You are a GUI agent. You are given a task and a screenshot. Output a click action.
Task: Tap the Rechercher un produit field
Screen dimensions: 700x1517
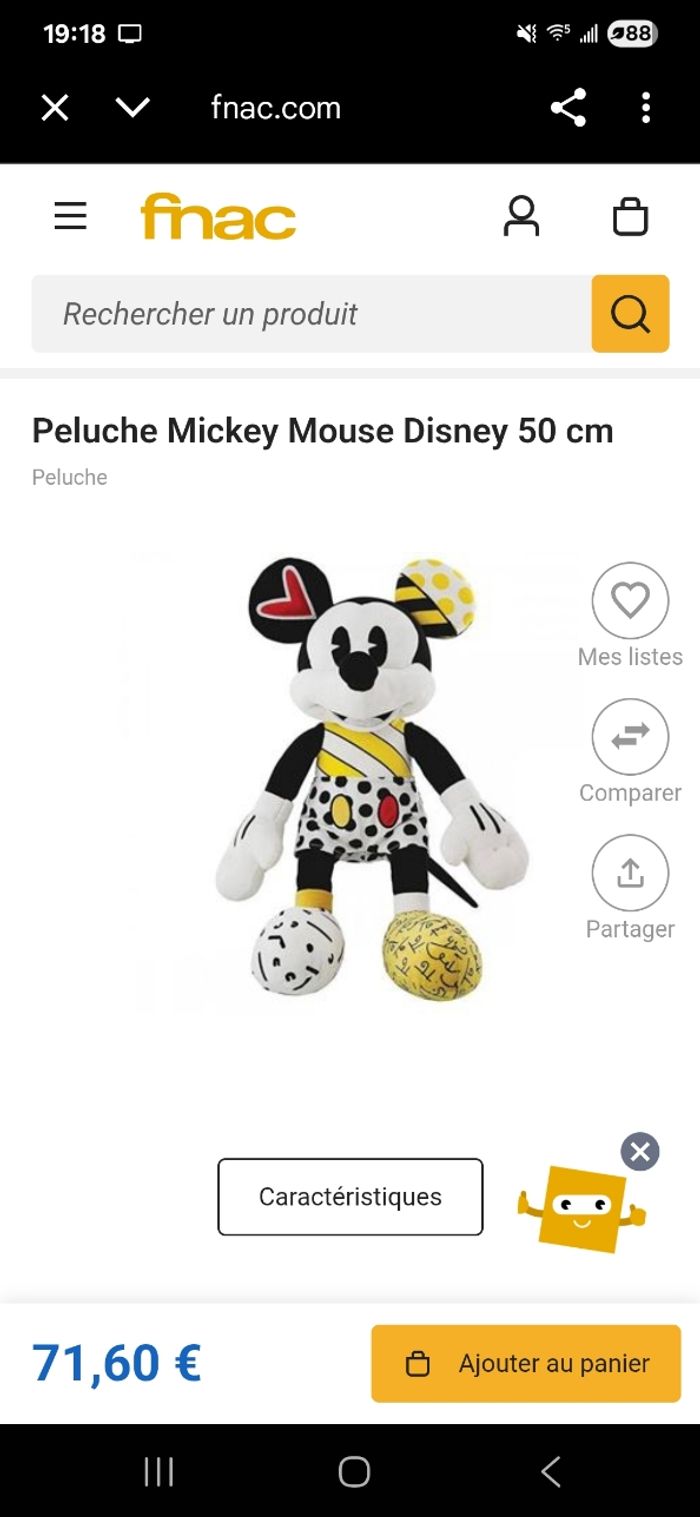(x=310, y=314)
